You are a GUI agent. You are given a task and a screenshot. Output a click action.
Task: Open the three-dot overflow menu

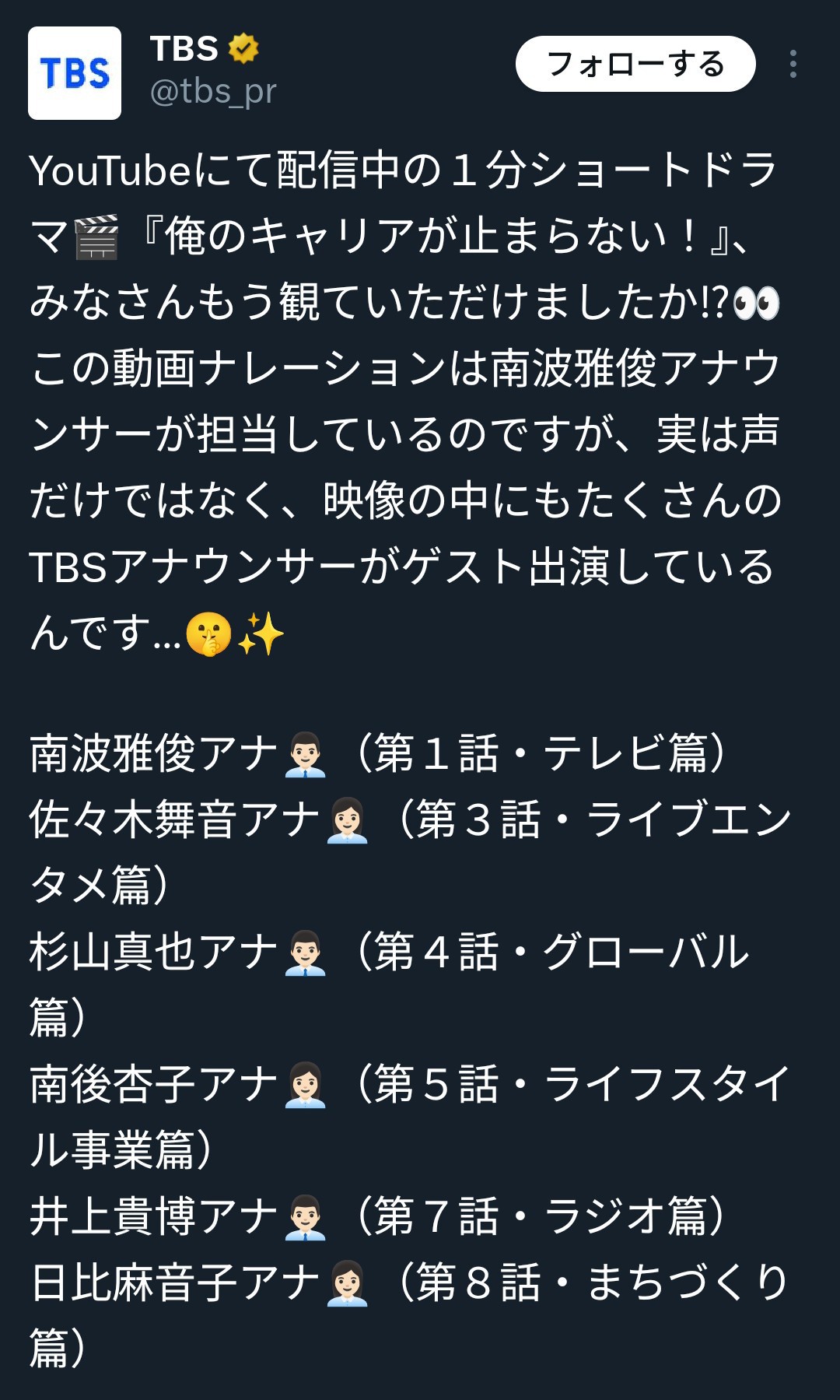pyautogui.click(x=793, y=64)
